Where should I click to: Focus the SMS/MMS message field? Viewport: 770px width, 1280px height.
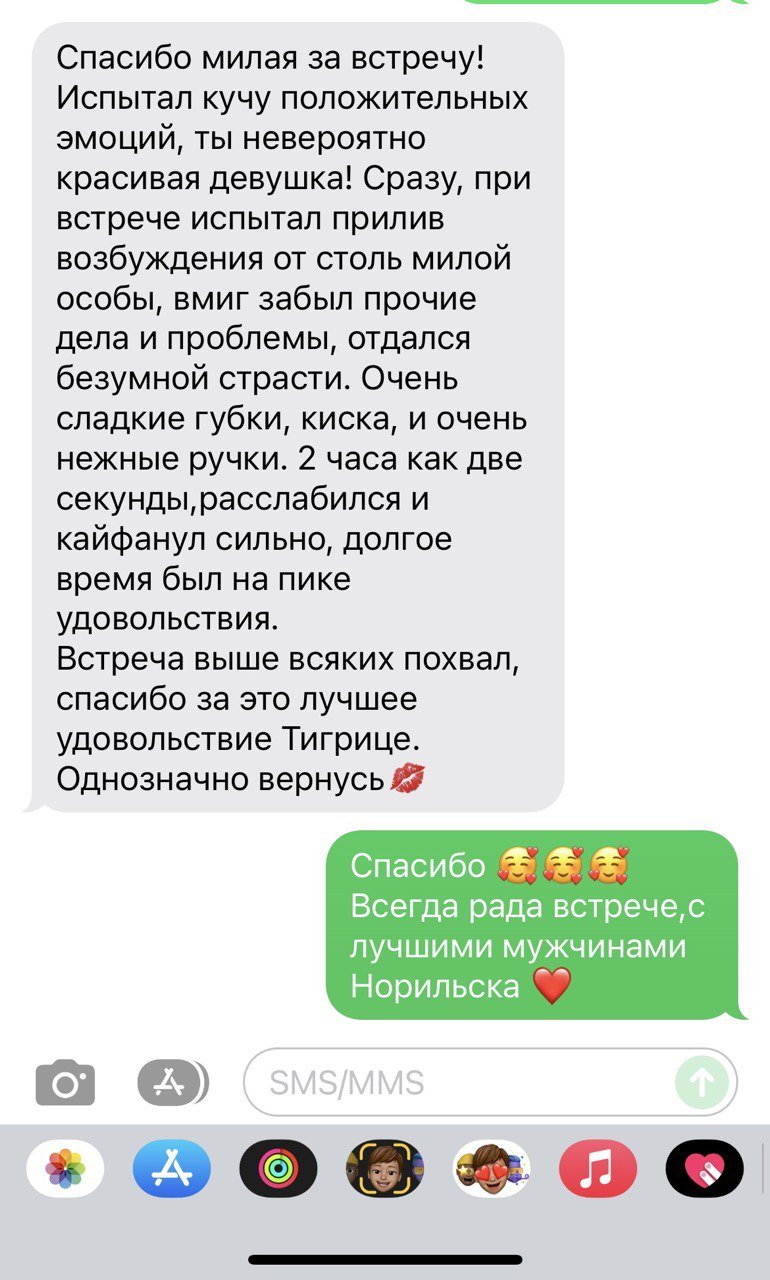pyautogui.click(x=460, y=1082)
